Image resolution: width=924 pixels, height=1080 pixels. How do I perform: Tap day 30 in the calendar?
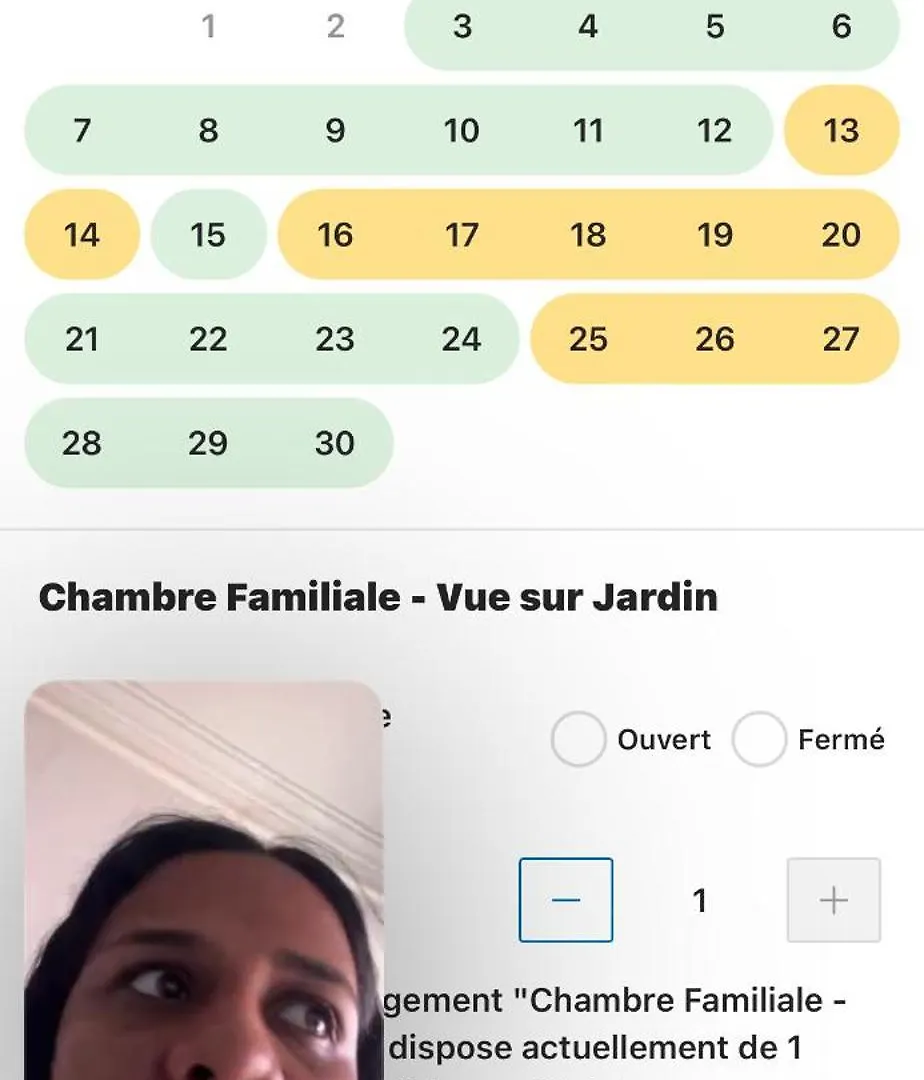335,443
